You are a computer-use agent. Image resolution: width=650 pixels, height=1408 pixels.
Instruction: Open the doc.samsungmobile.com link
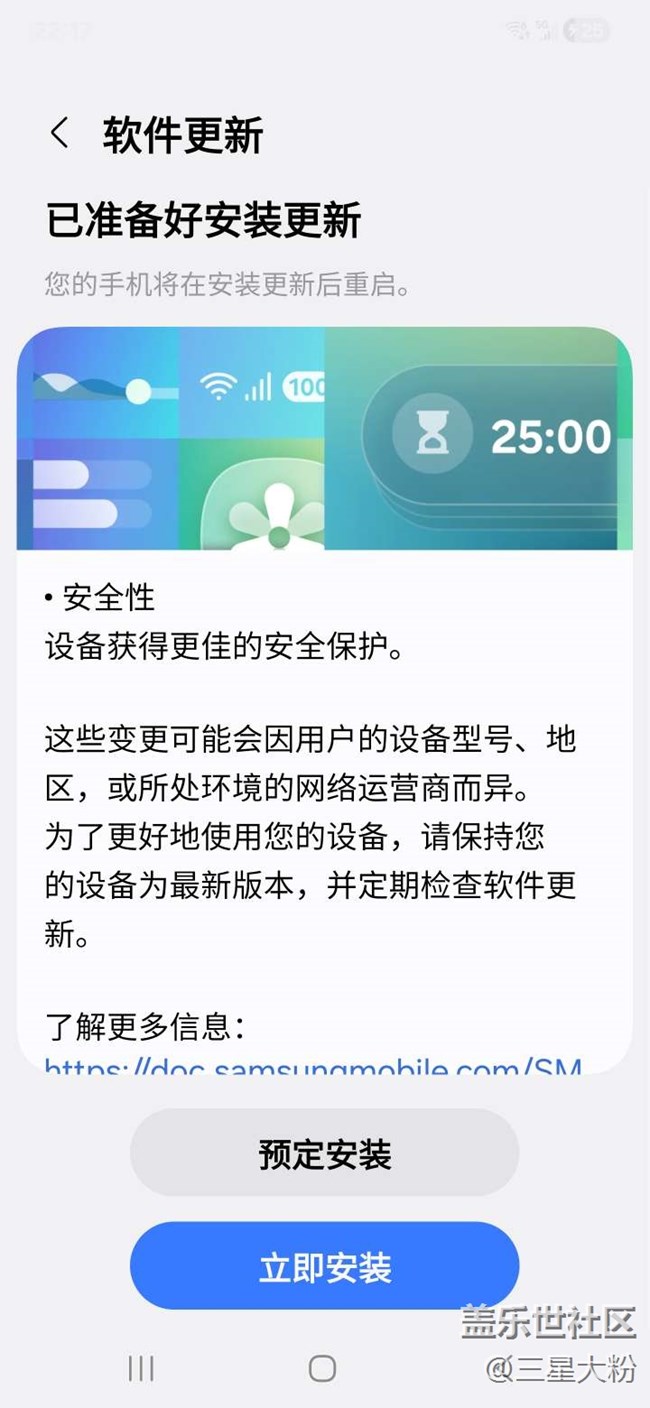tap(313, 1064)
